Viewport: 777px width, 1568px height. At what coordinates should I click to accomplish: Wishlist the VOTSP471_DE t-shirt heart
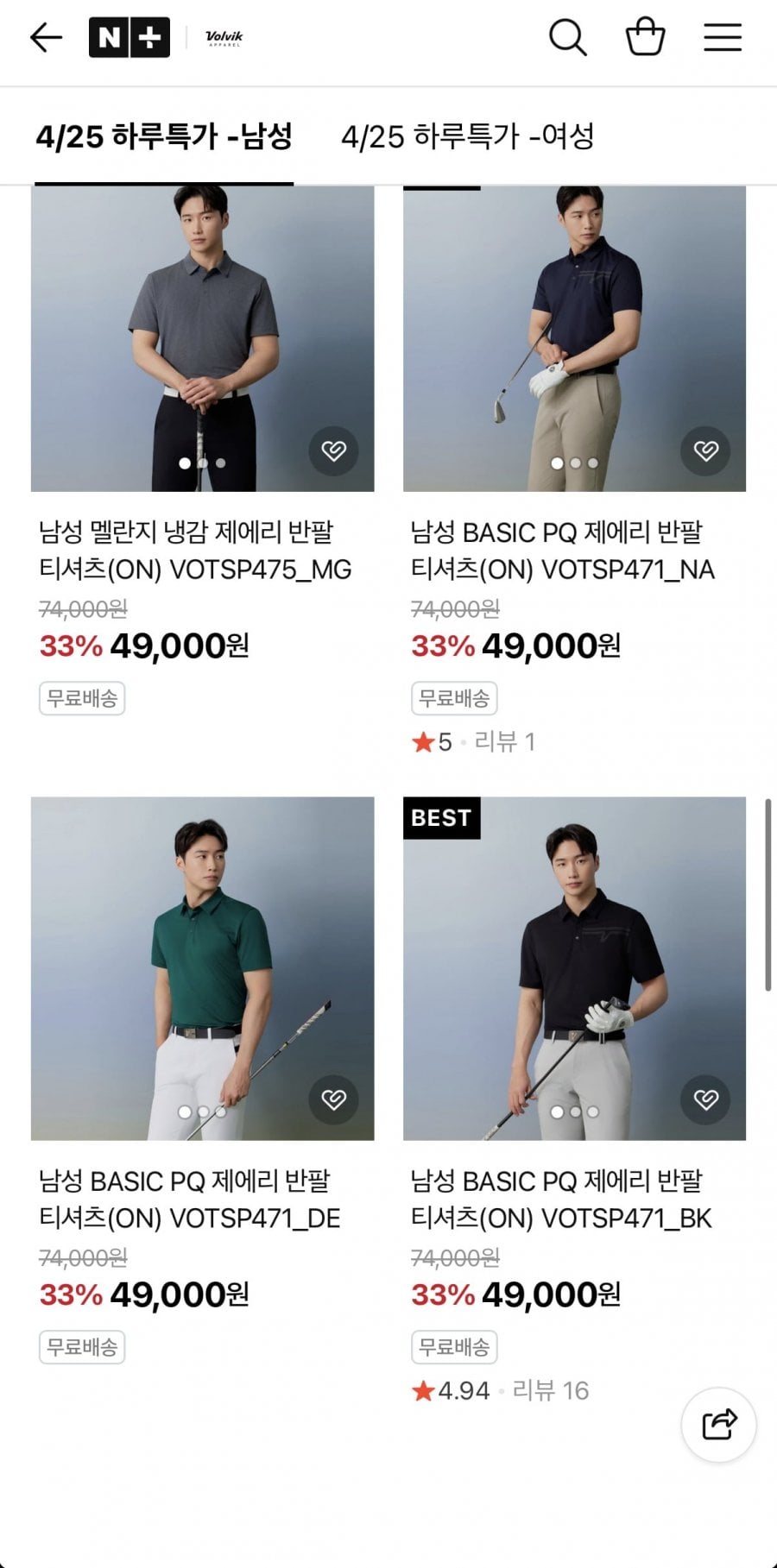334,1099
